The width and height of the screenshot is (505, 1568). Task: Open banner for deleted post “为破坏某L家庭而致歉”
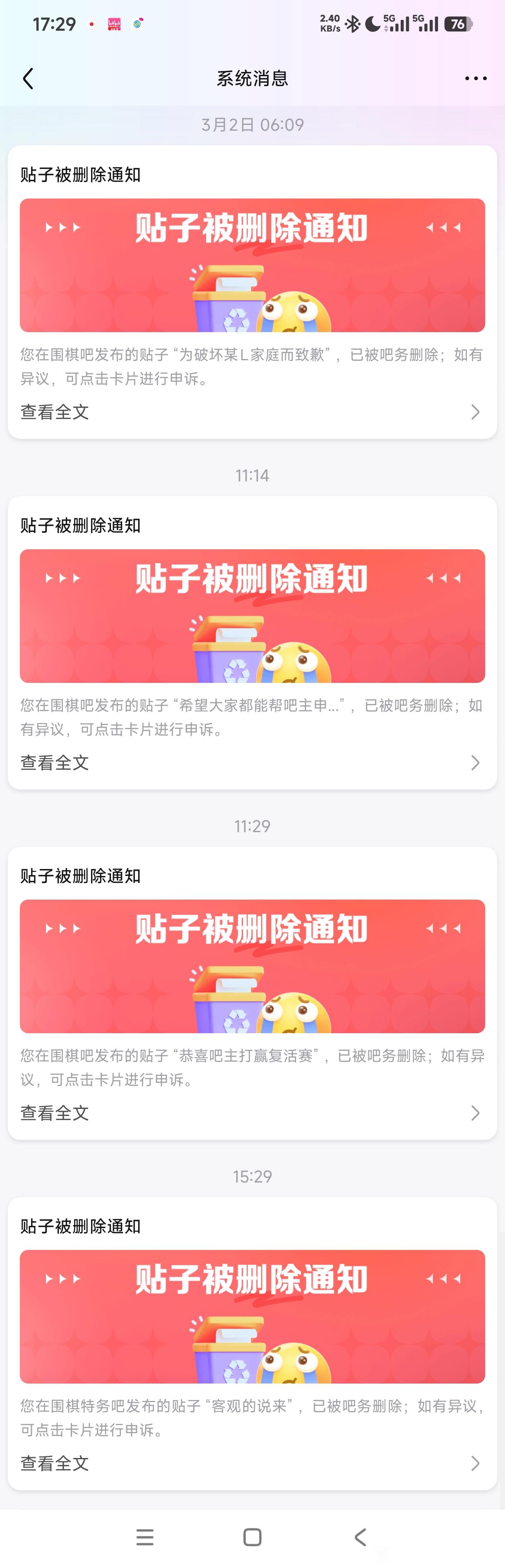coord(252,266)
